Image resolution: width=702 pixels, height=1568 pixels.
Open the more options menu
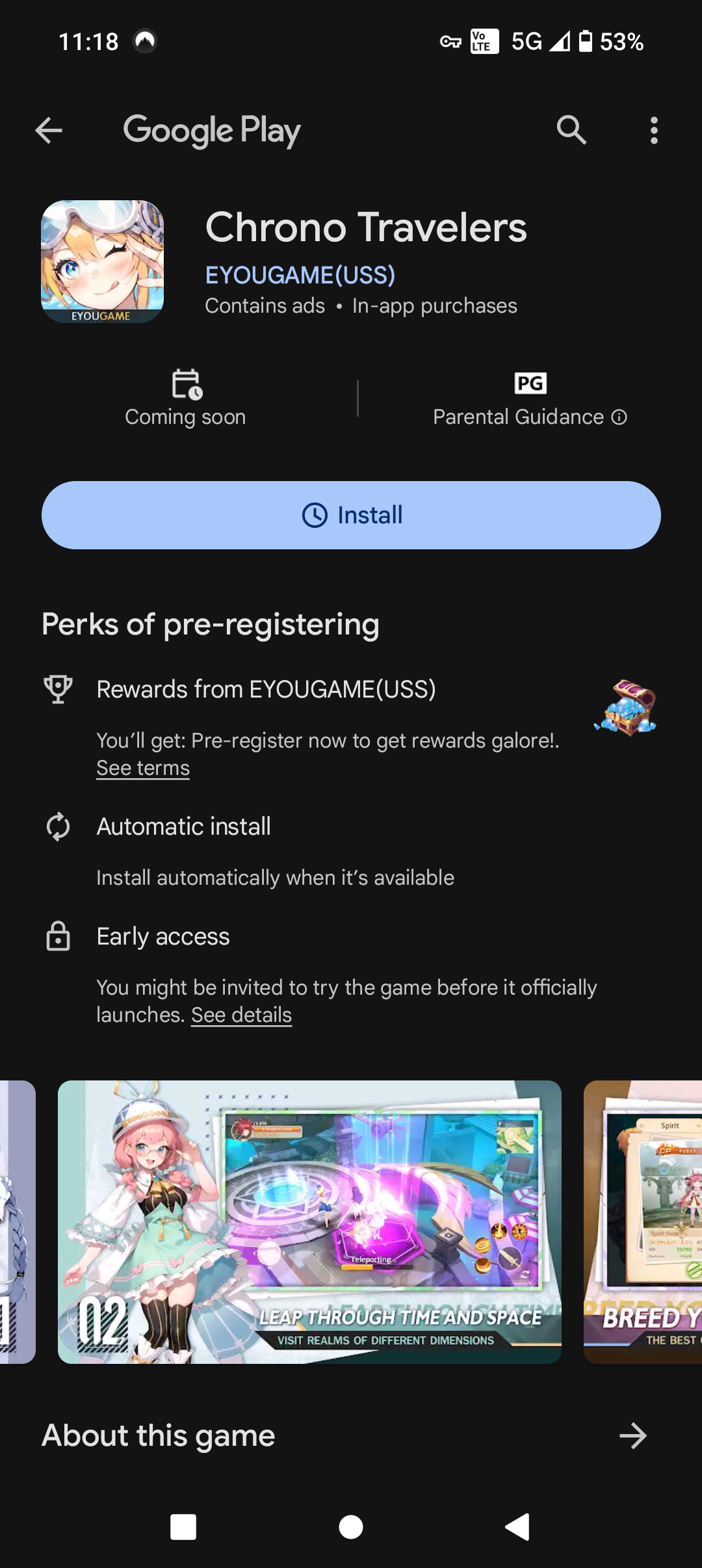click(653, 131)
